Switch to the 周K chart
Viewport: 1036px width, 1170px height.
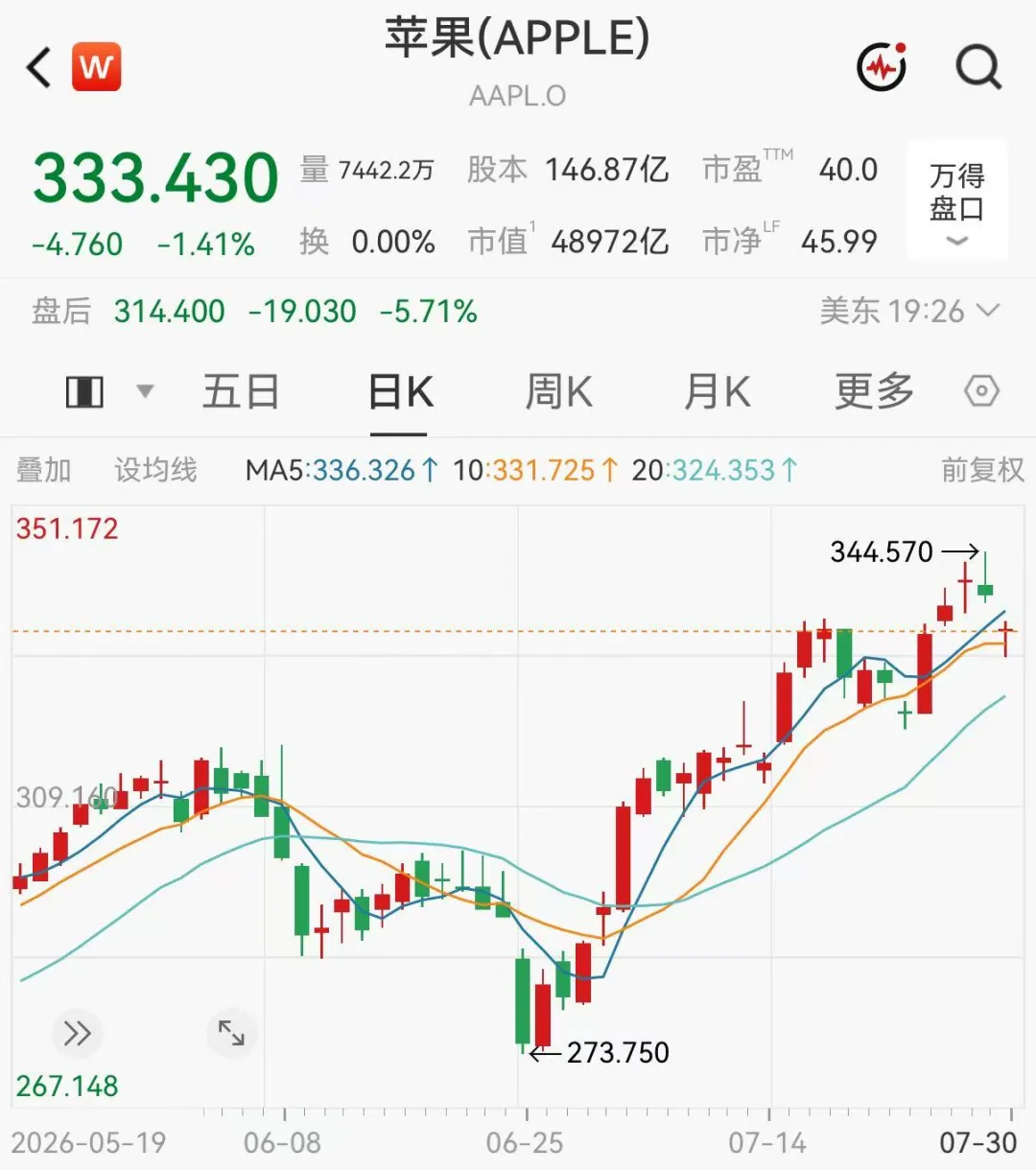559,391
